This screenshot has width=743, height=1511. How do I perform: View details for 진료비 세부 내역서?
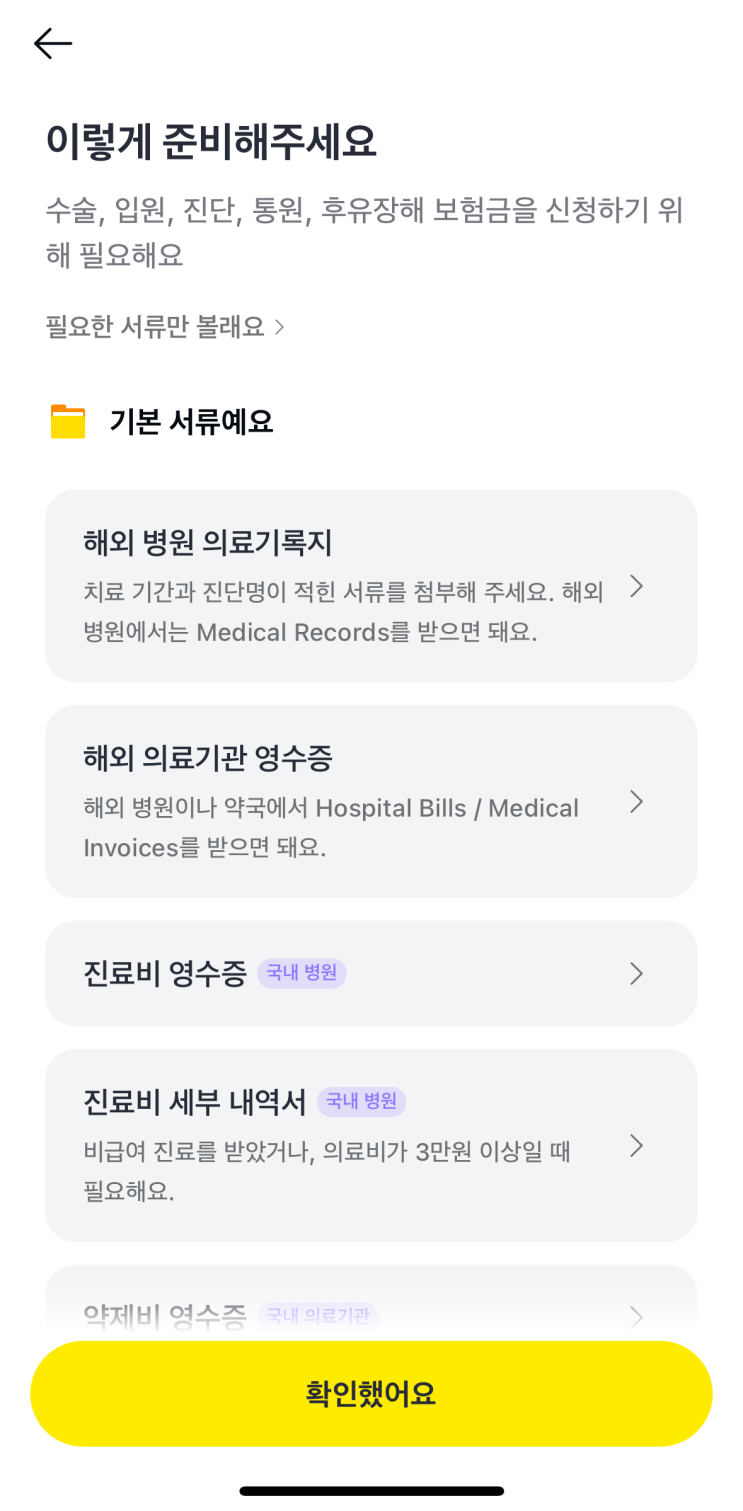click(x=371, y=1145)
